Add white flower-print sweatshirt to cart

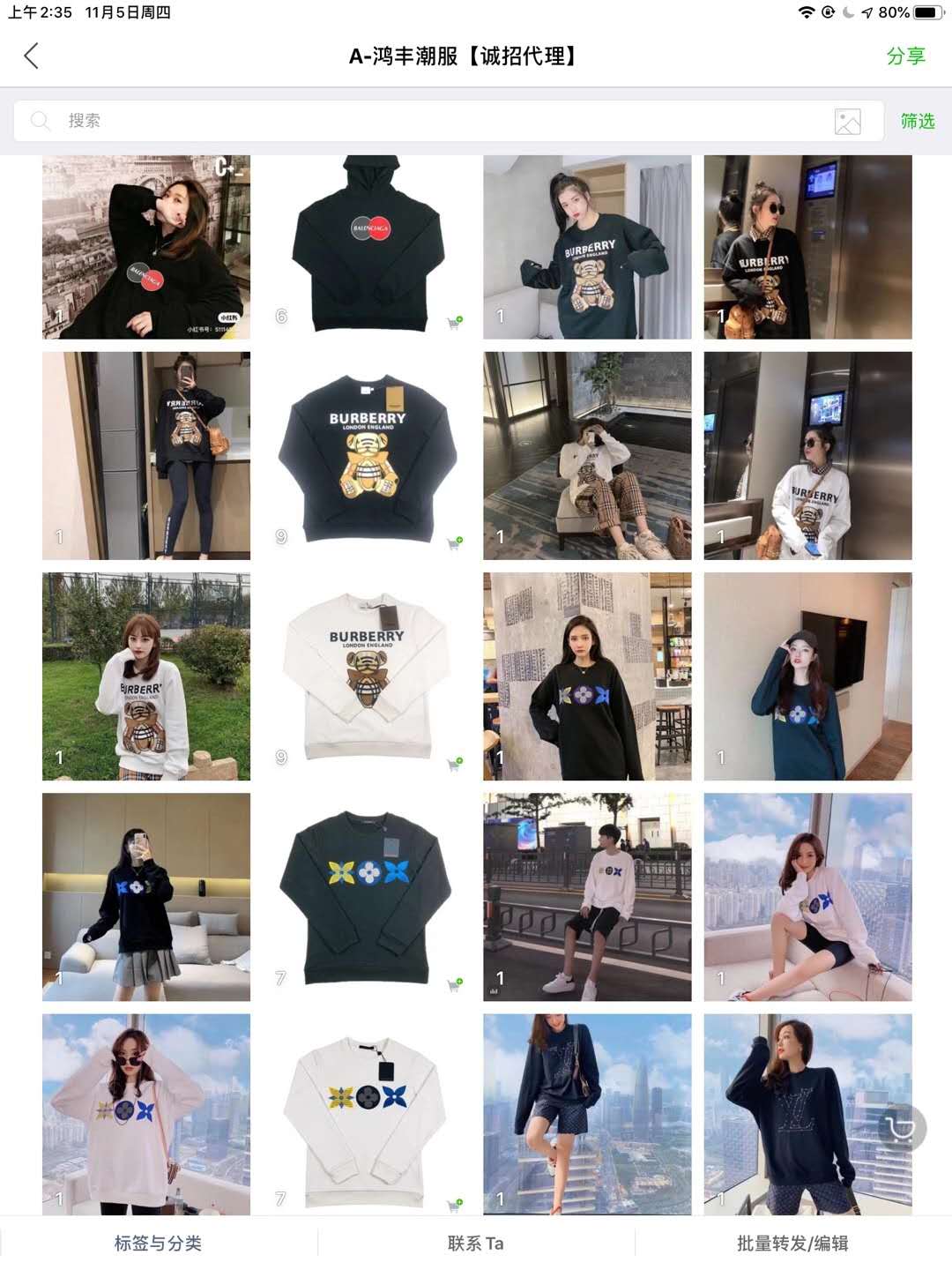[x=455, y=1205]
